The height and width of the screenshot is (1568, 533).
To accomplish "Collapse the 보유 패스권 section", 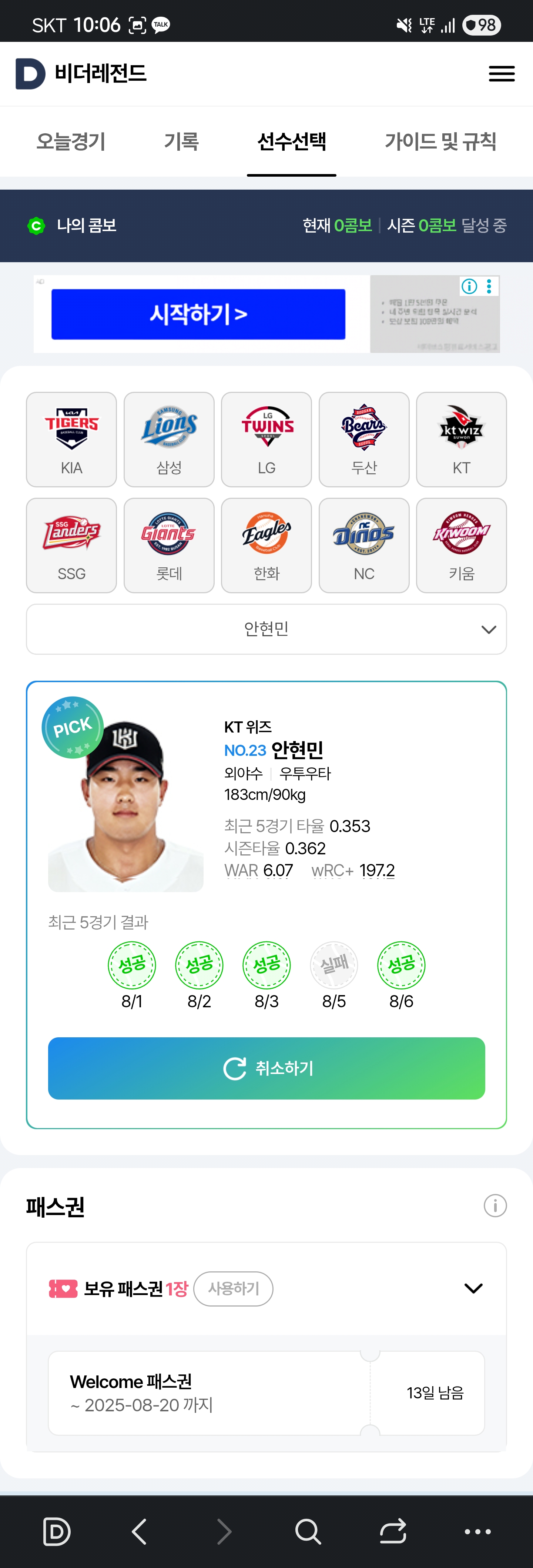I will (473, 1289).
